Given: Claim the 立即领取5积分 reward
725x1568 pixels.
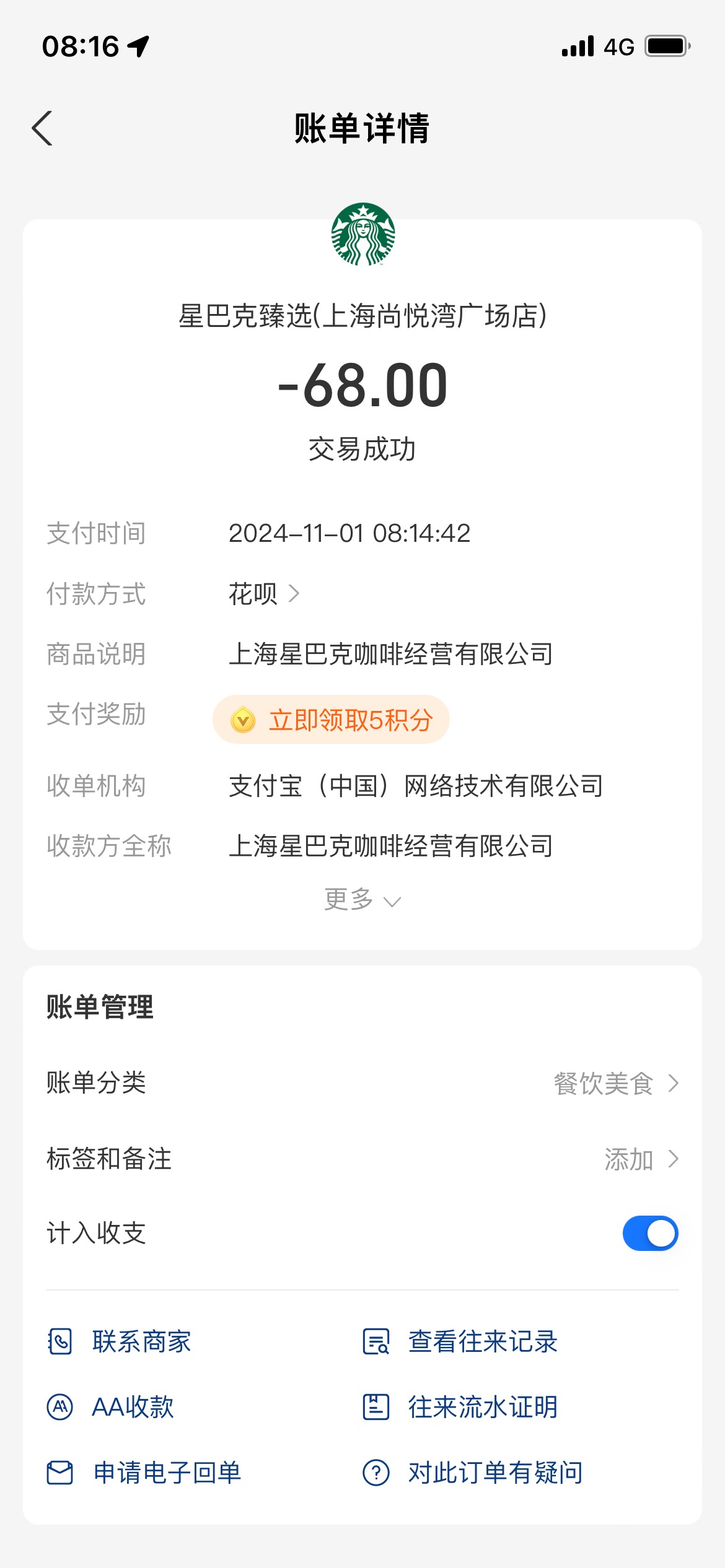Looking at the screenshot, I should pos(331,720).
